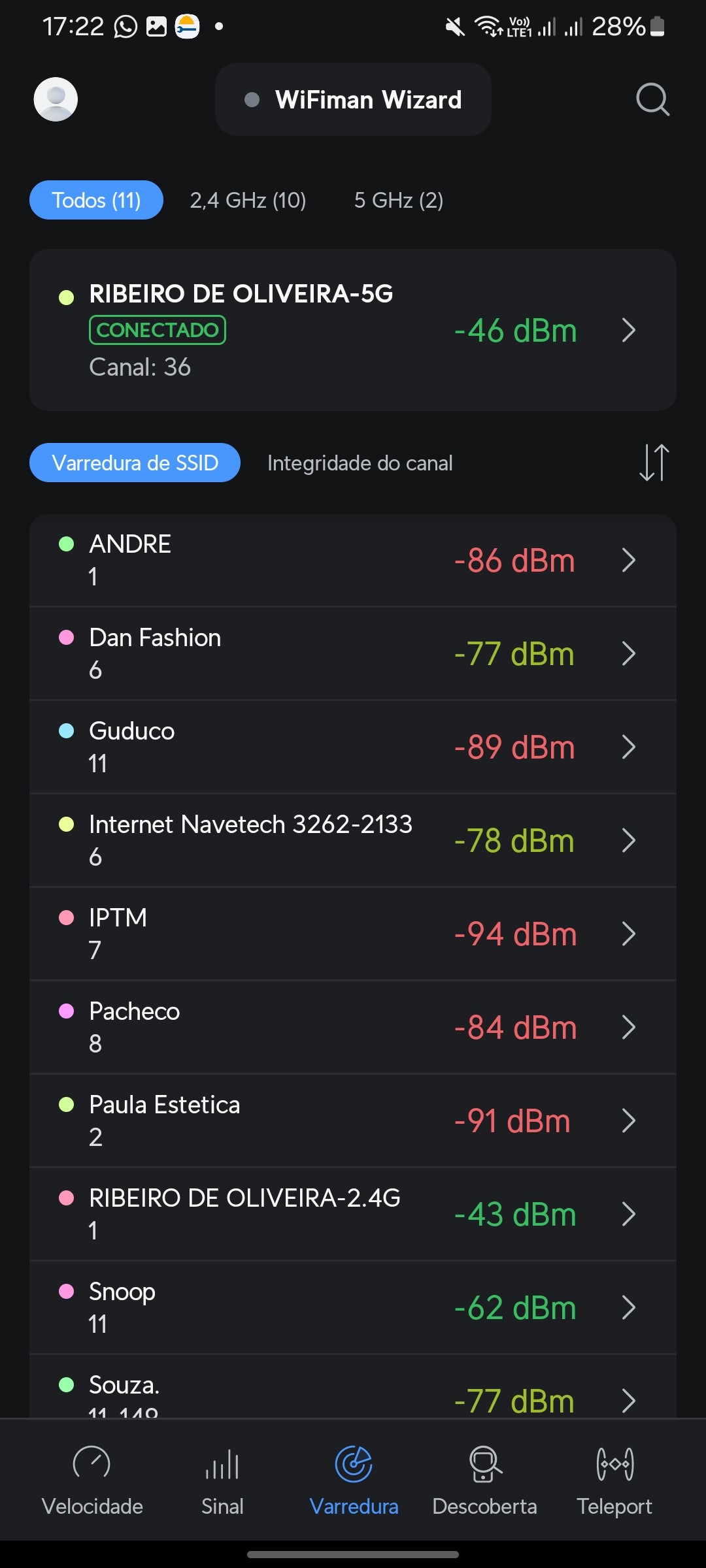Open the profile avatar
This screenshot has width=706, height=1568.
[x=56, y=99]
